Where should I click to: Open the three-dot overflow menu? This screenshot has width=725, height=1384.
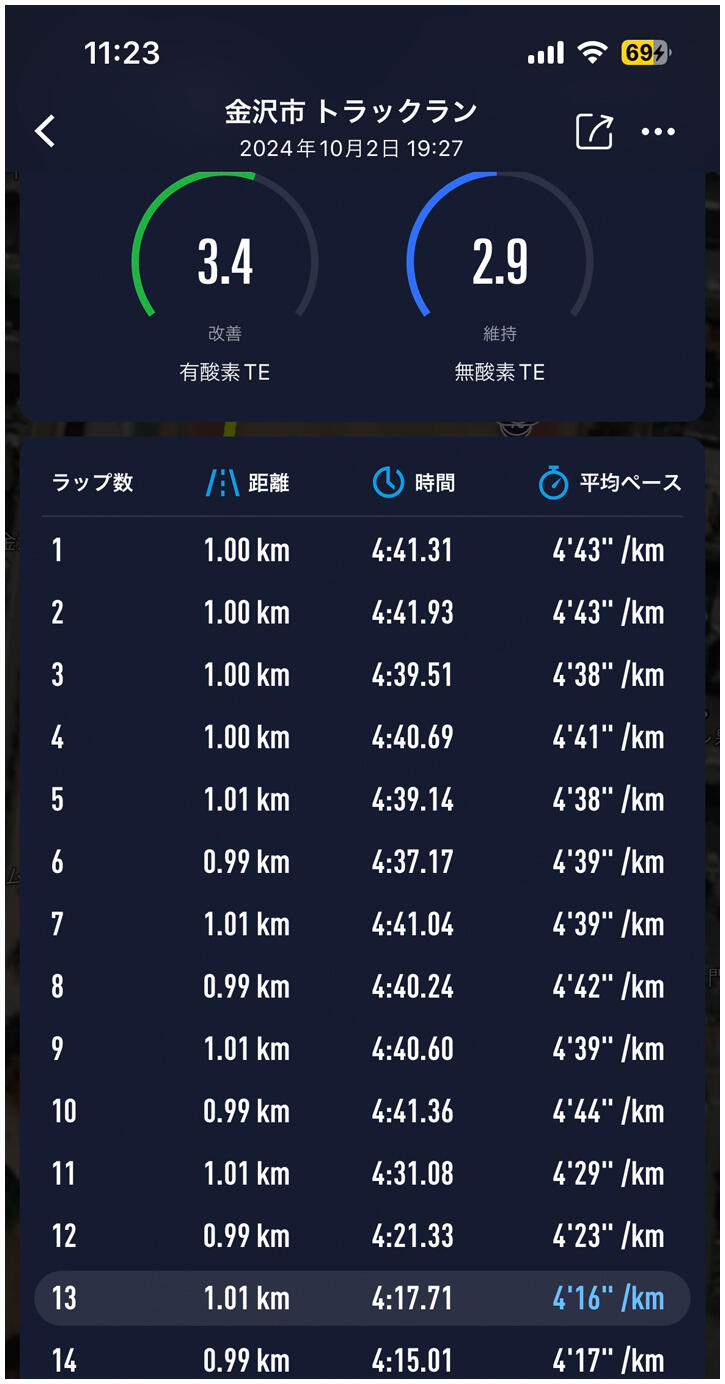click(x=658, y=132)
